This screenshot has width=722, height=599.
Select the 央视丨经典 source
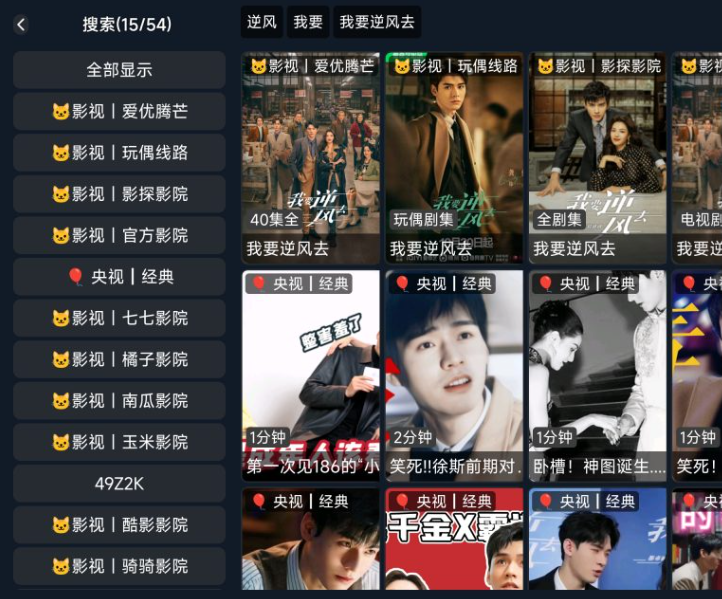[x=119, y=276]
